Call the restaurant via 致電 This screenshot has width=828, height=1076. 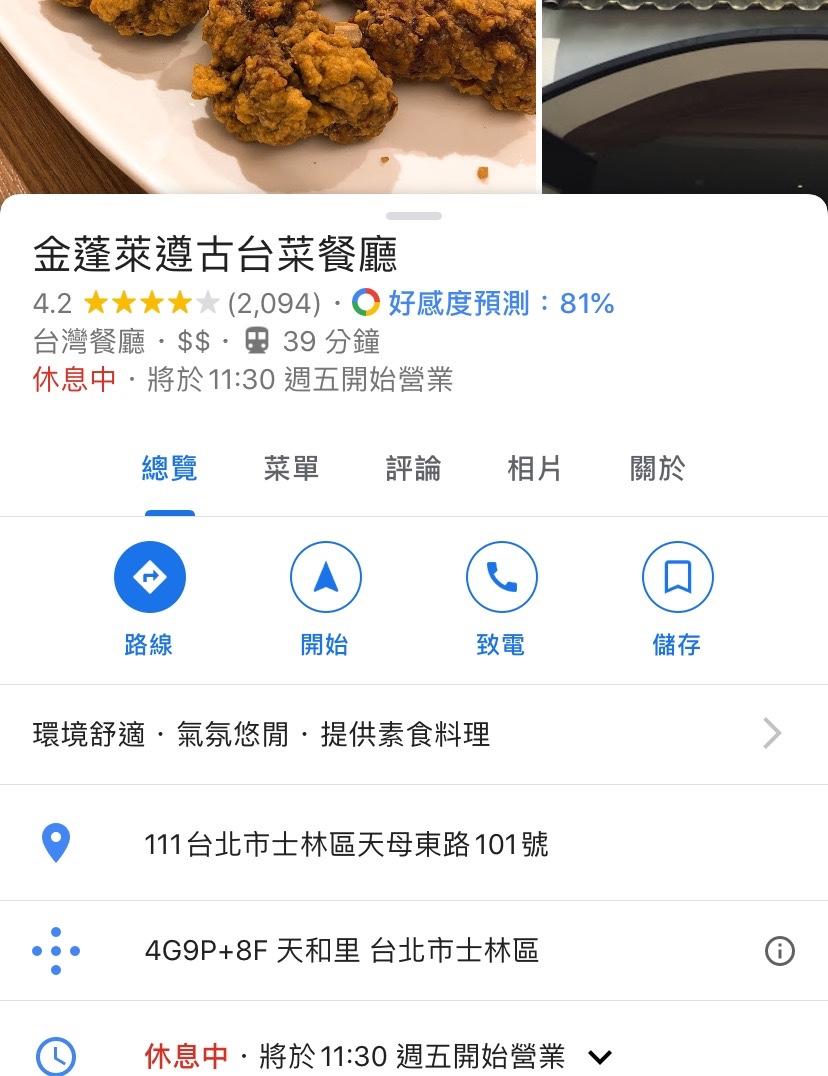pyautogui.click(x=501, y=577)
